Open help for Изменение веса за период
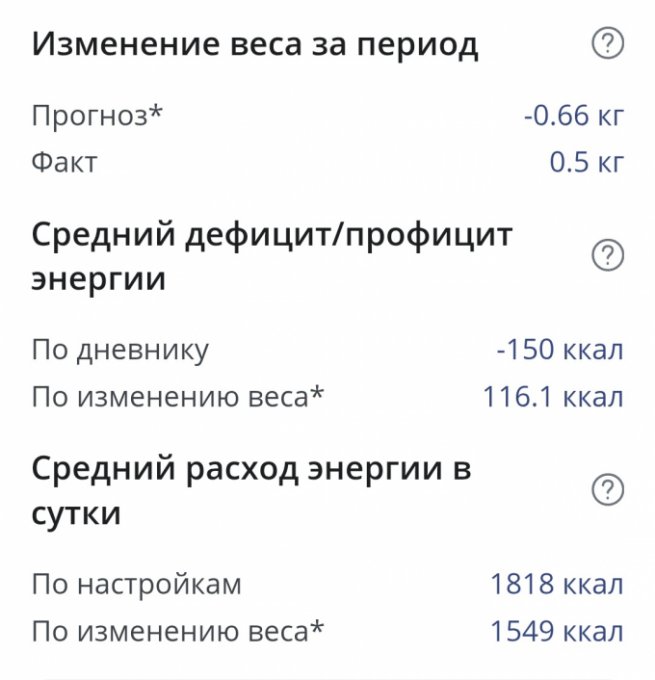The image size is (655, 680). (608, 45)
